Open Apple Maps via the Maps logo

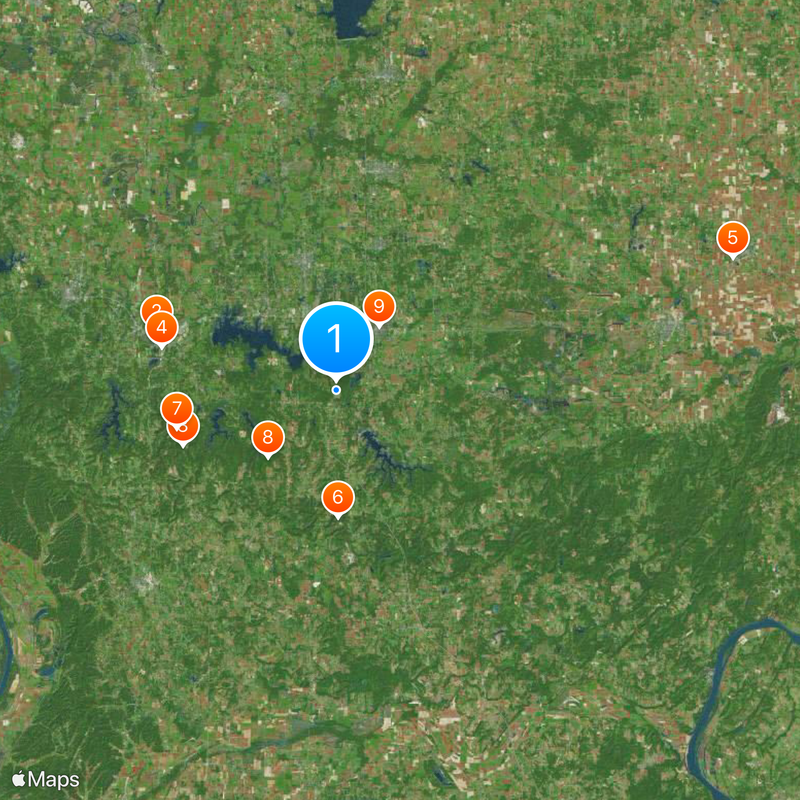tap(46, 778)
